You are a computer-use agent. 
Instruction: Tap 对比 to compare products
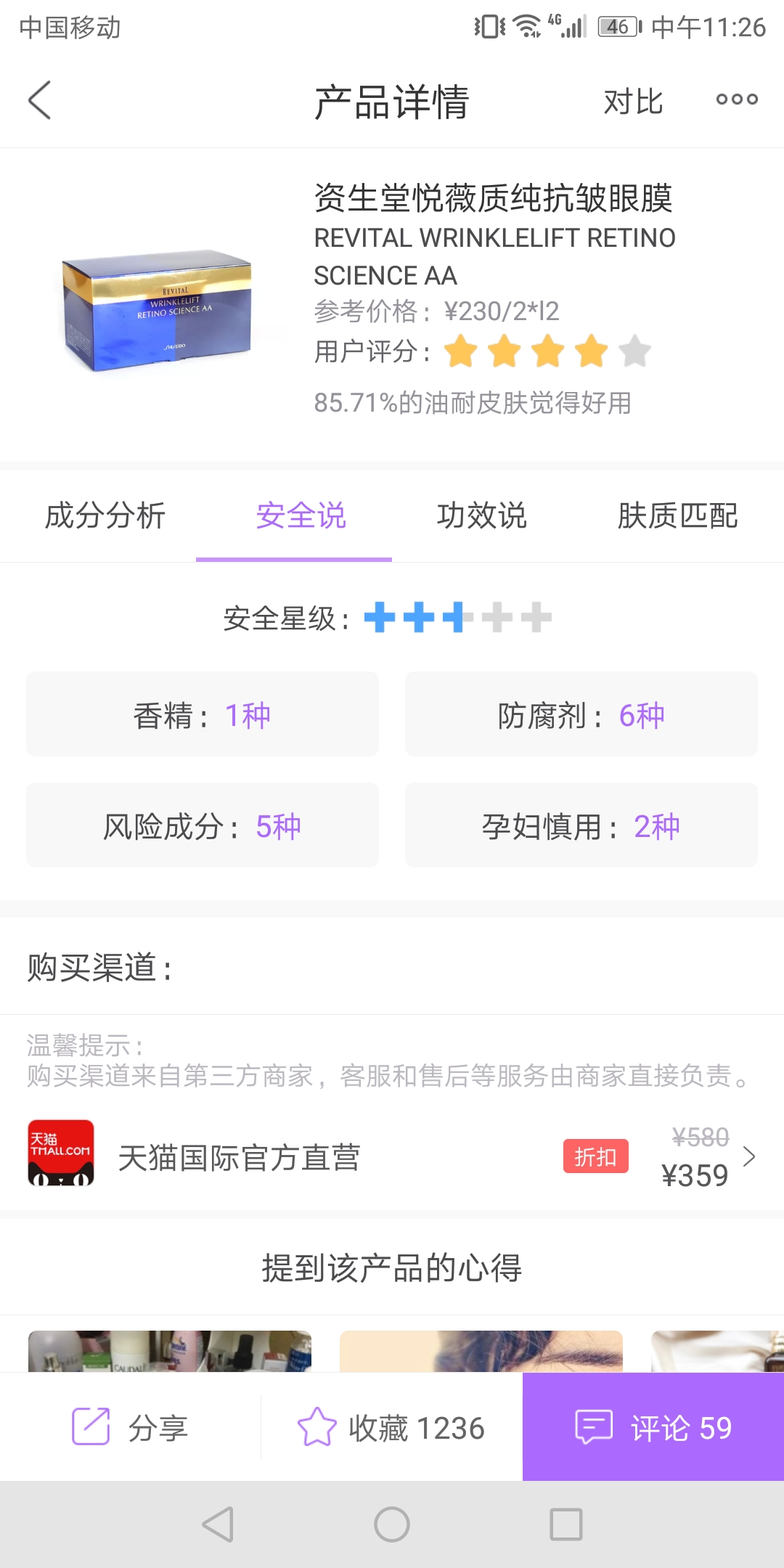633,102
